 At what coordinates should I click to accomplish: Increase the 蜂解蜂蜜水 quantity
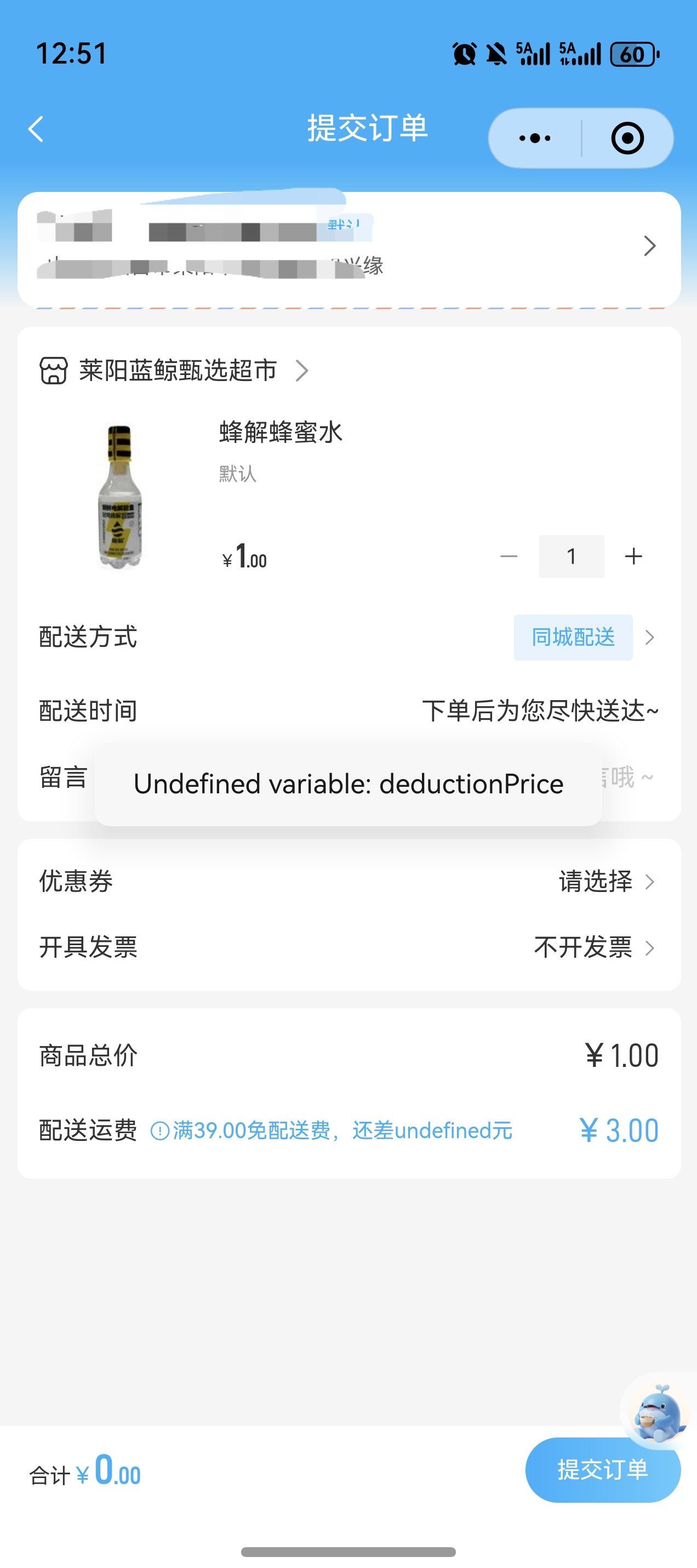(633, 556)
